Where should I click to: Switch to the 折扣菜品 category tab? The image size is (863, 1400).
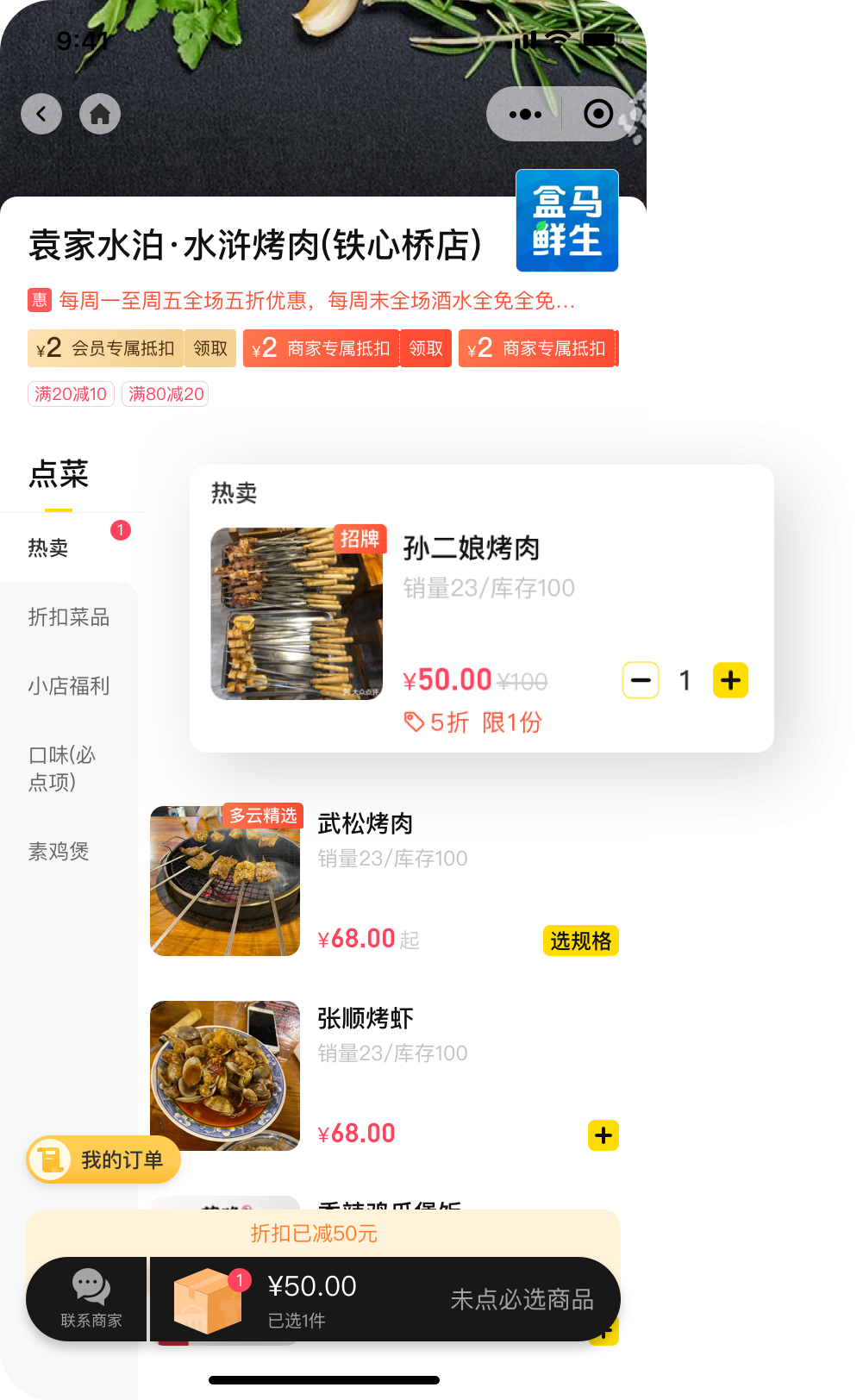(68, 617)
